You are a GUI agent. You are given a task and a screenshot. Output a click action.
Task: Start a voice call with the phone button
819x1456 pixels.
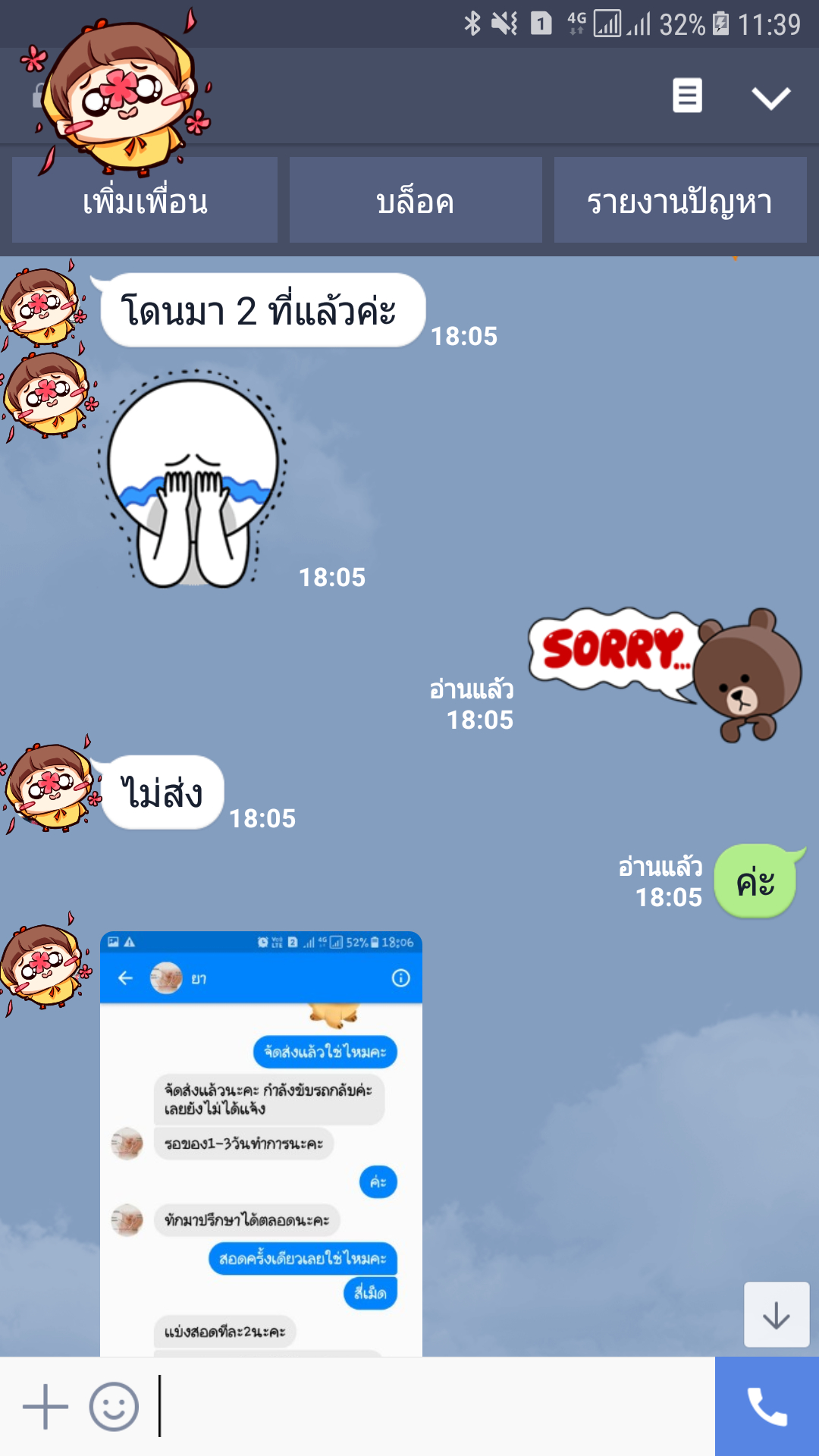767,1407
